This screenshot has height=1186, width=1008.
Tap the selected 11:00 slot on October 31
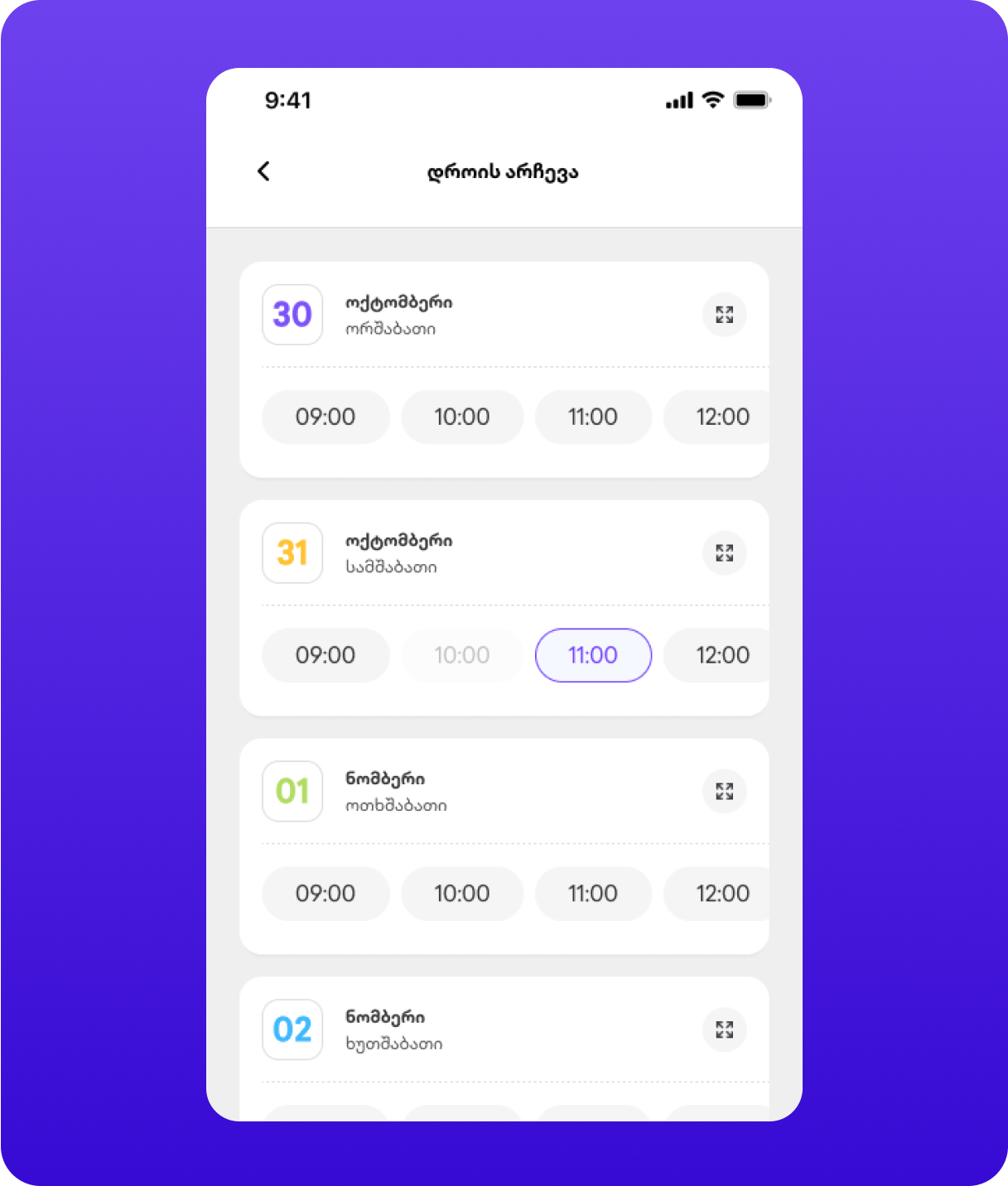click(x=593, y=655)
